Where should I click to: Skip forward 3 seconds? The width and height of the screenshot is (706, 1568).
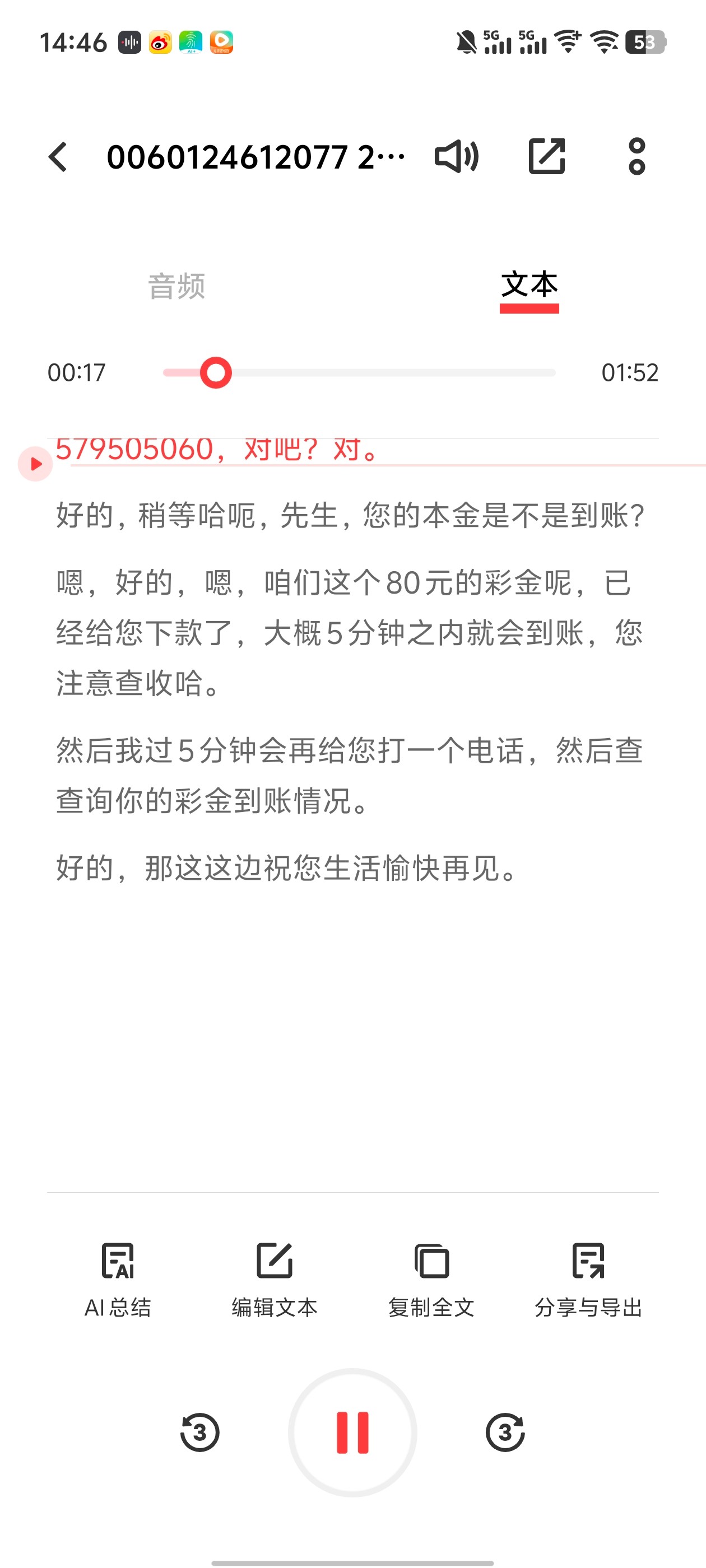pyautogui.click(x=505, y=1432)
